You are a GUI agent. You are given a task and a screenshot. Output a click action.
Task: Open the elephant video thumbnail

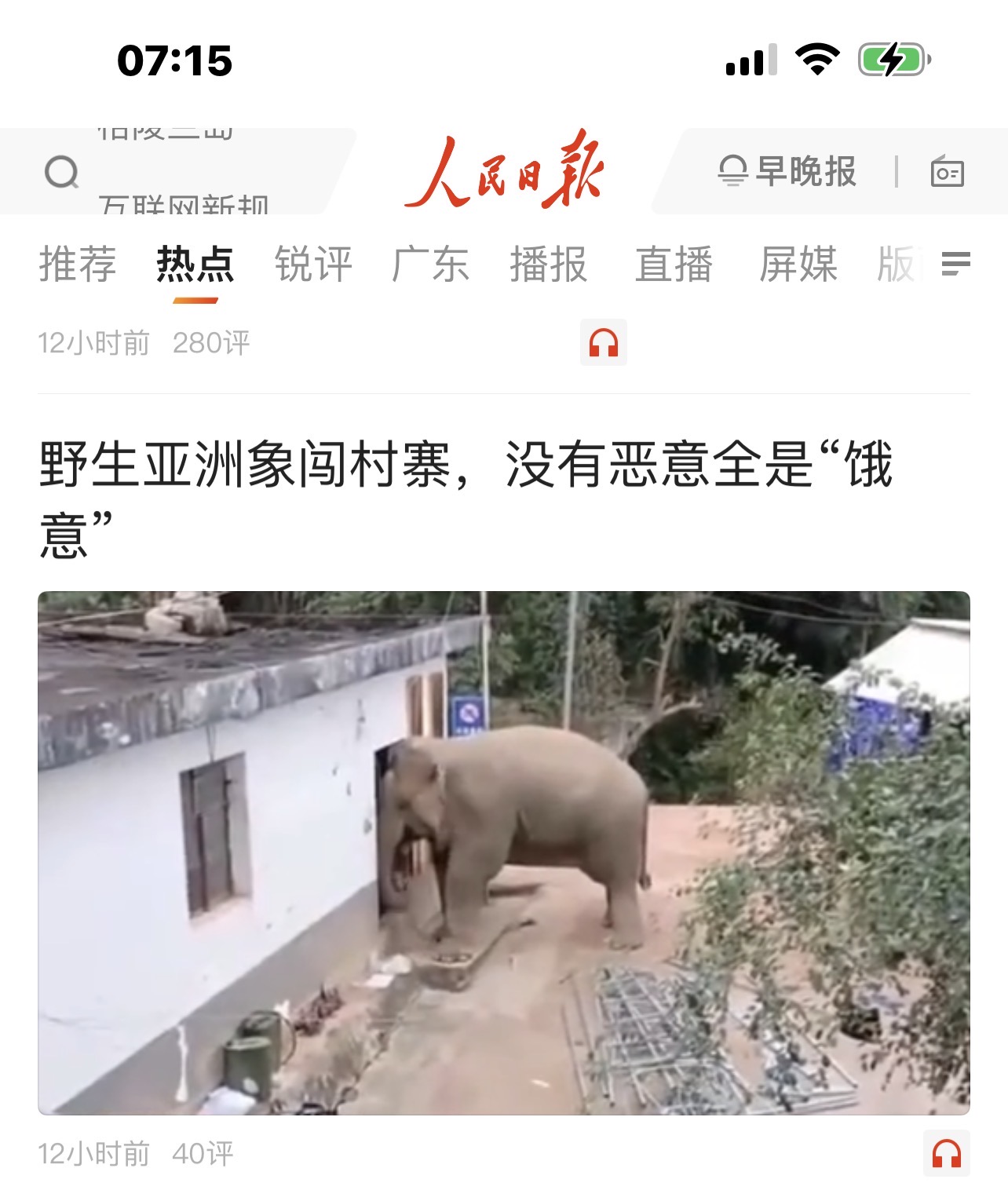tap(503, 852)
